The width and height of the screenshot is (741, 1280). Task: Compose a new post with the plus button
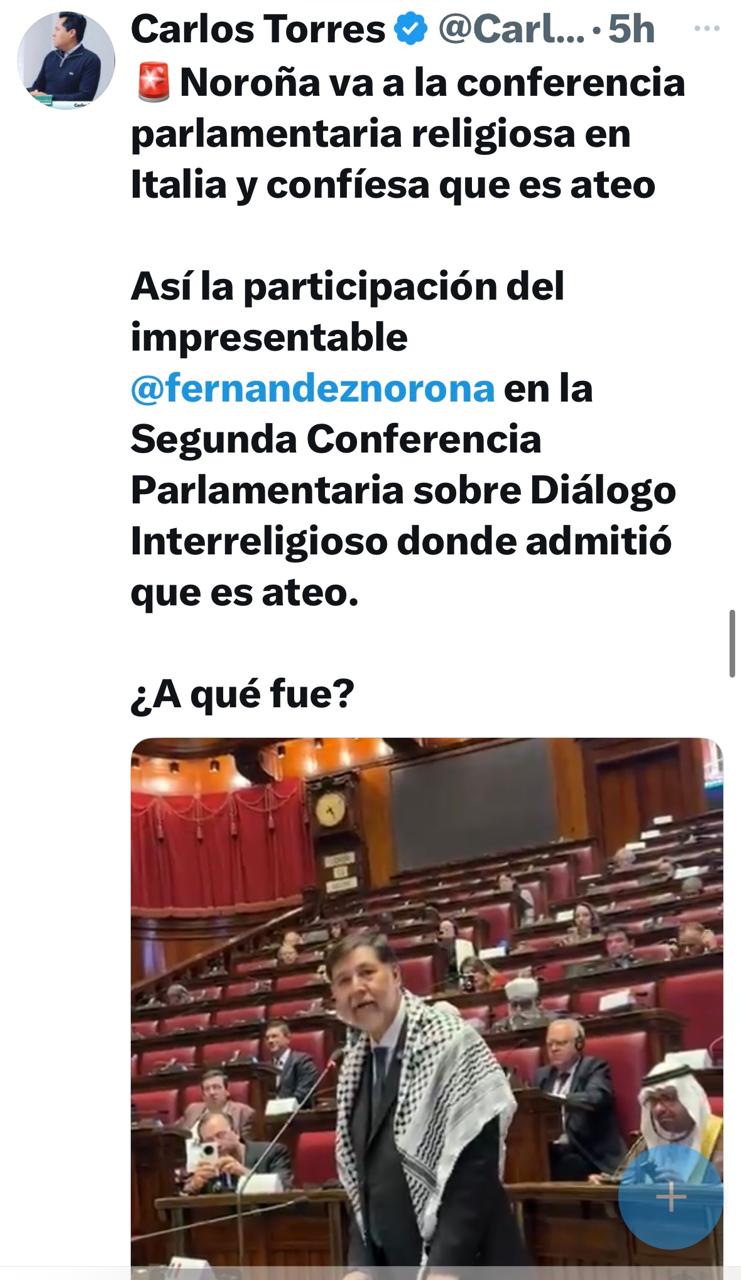[670, 1197]
